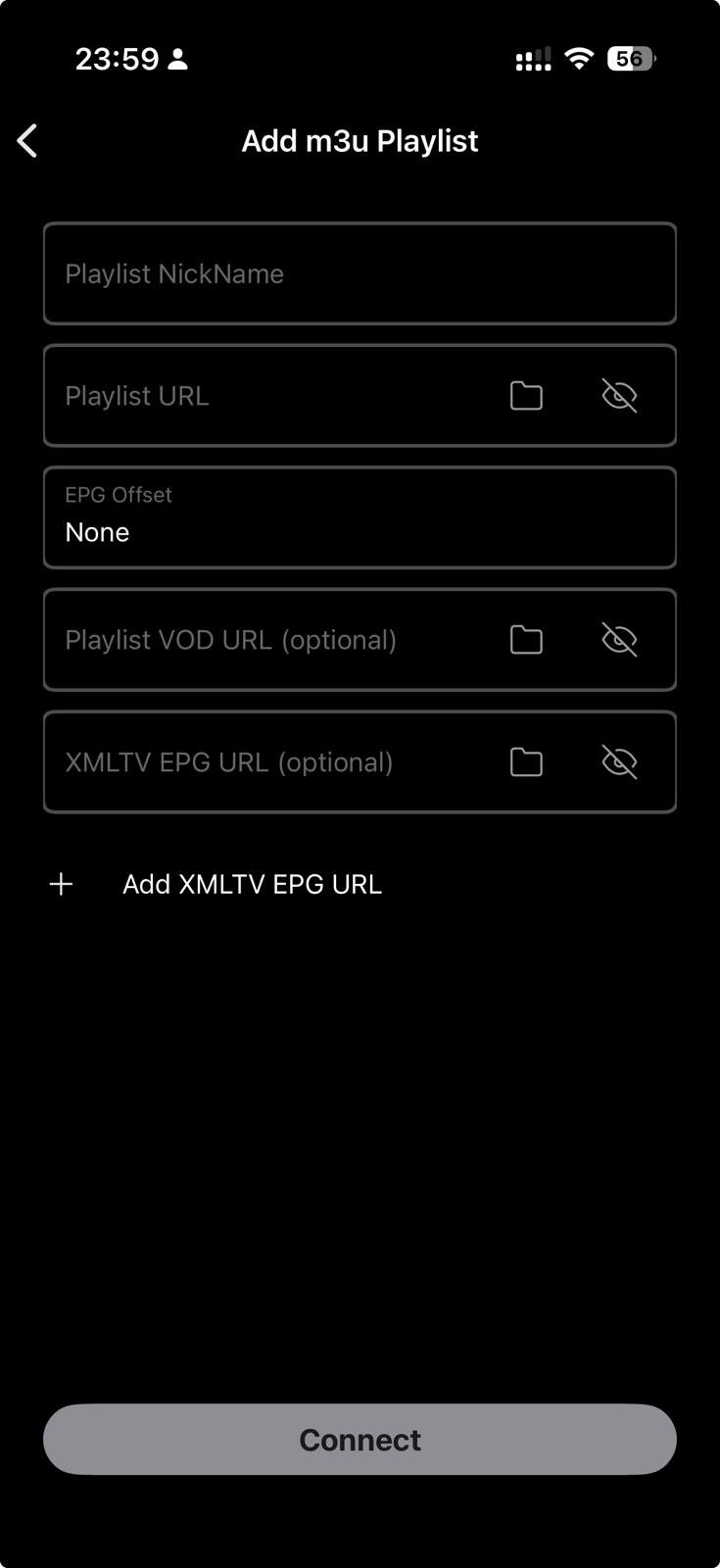Focus the Playlist NickName input field
The height and width of the screenshot is (1568, 720).
[x=360, y=273]
